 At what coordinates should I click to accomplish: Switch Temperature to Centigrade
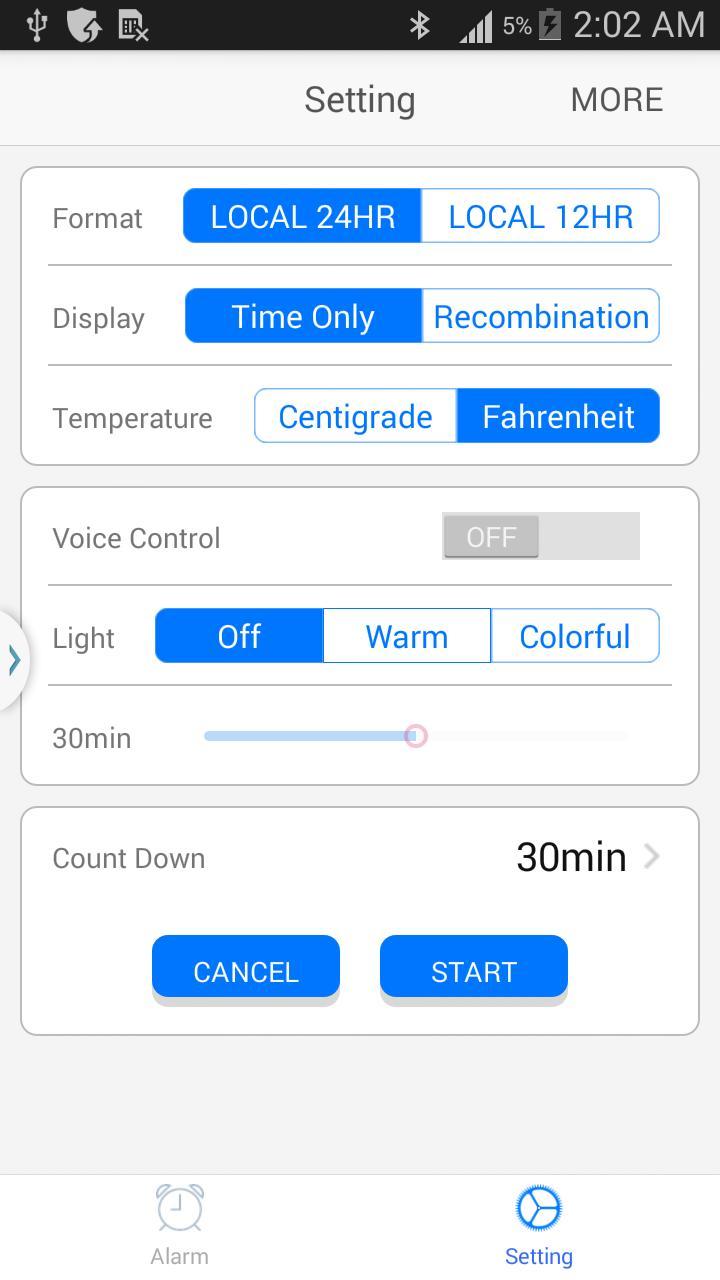click(355, 416)
